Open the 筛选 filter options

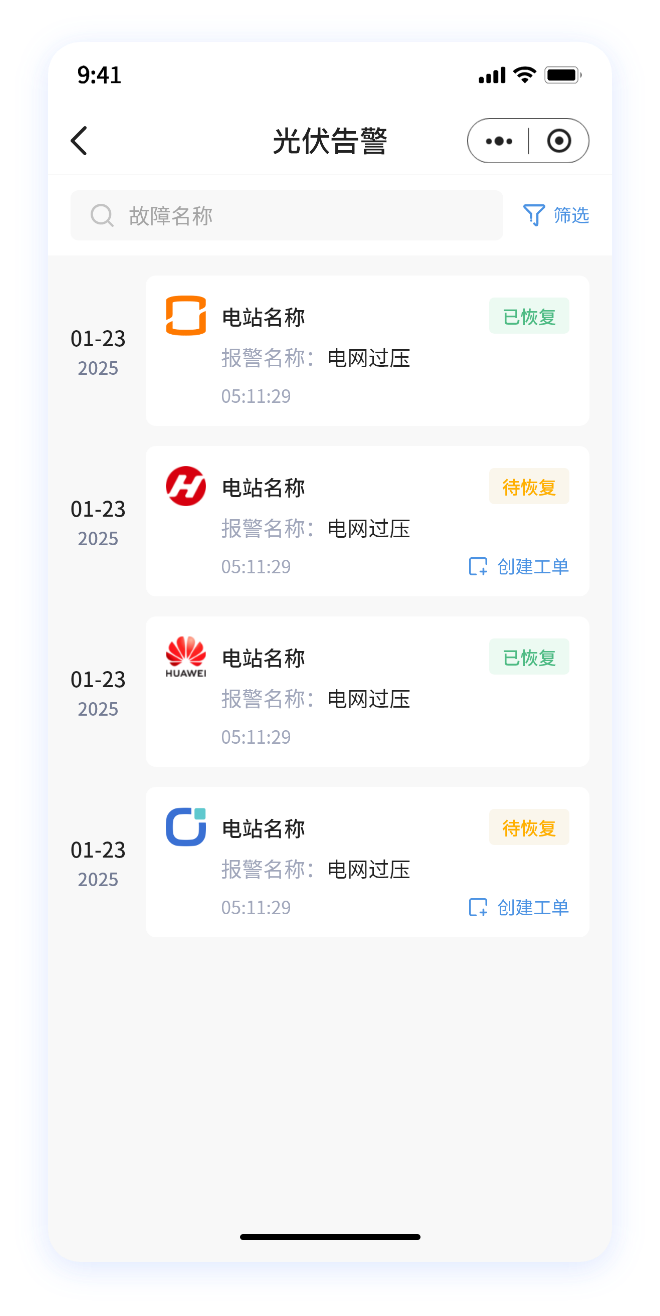(x=556, y=215)
